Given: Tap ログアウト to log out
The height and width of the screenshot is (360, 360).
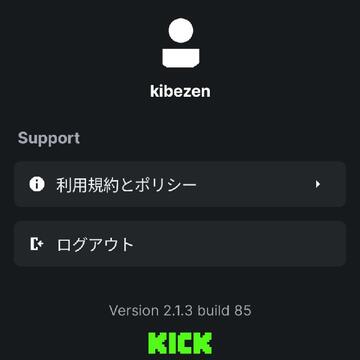Looking at the screenshot, I should pyautogui.click(x=180, y=244).
